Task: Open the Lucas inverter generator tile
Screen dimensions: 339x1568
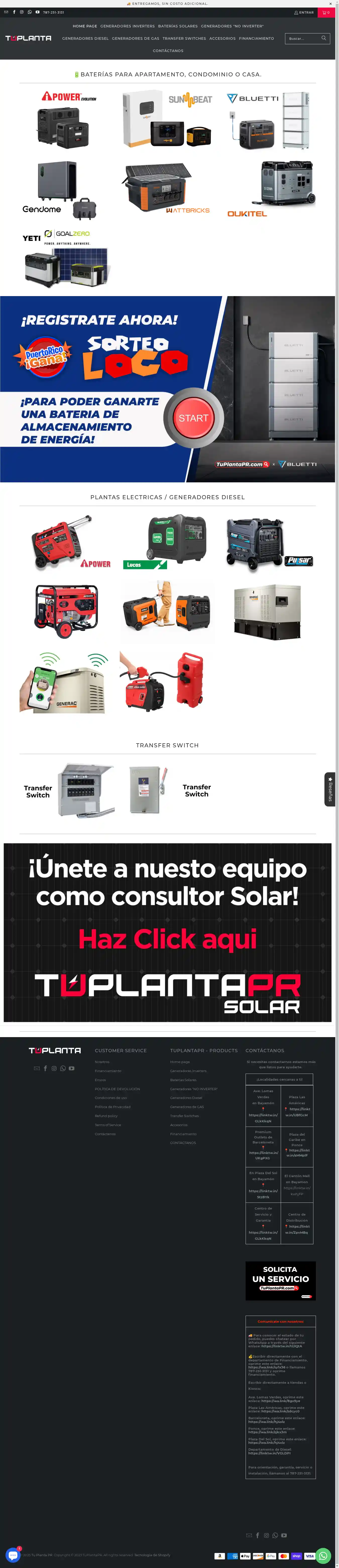Action: (167, 542)
